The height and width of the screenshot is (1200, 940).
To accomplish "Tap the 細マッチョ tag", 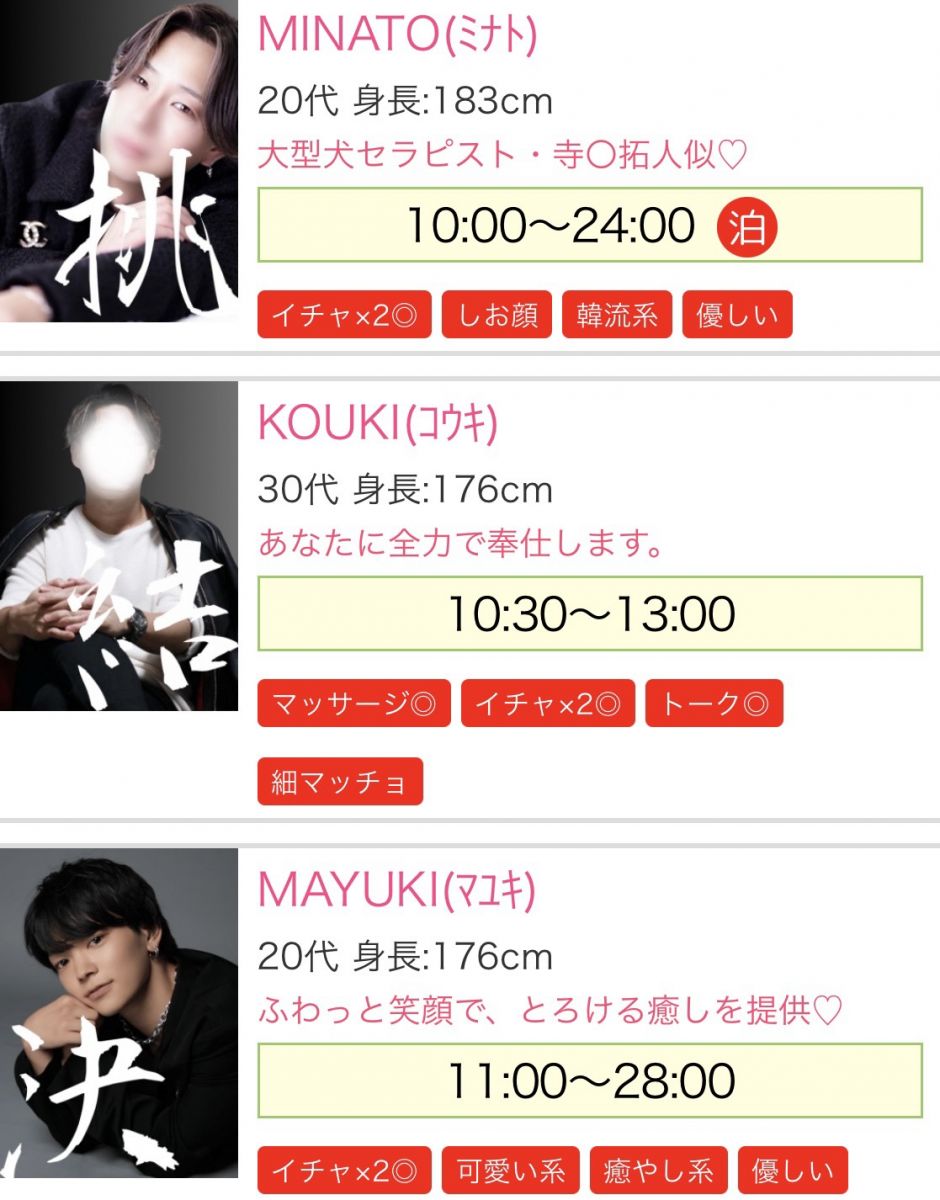I will [x=340, y=781].
